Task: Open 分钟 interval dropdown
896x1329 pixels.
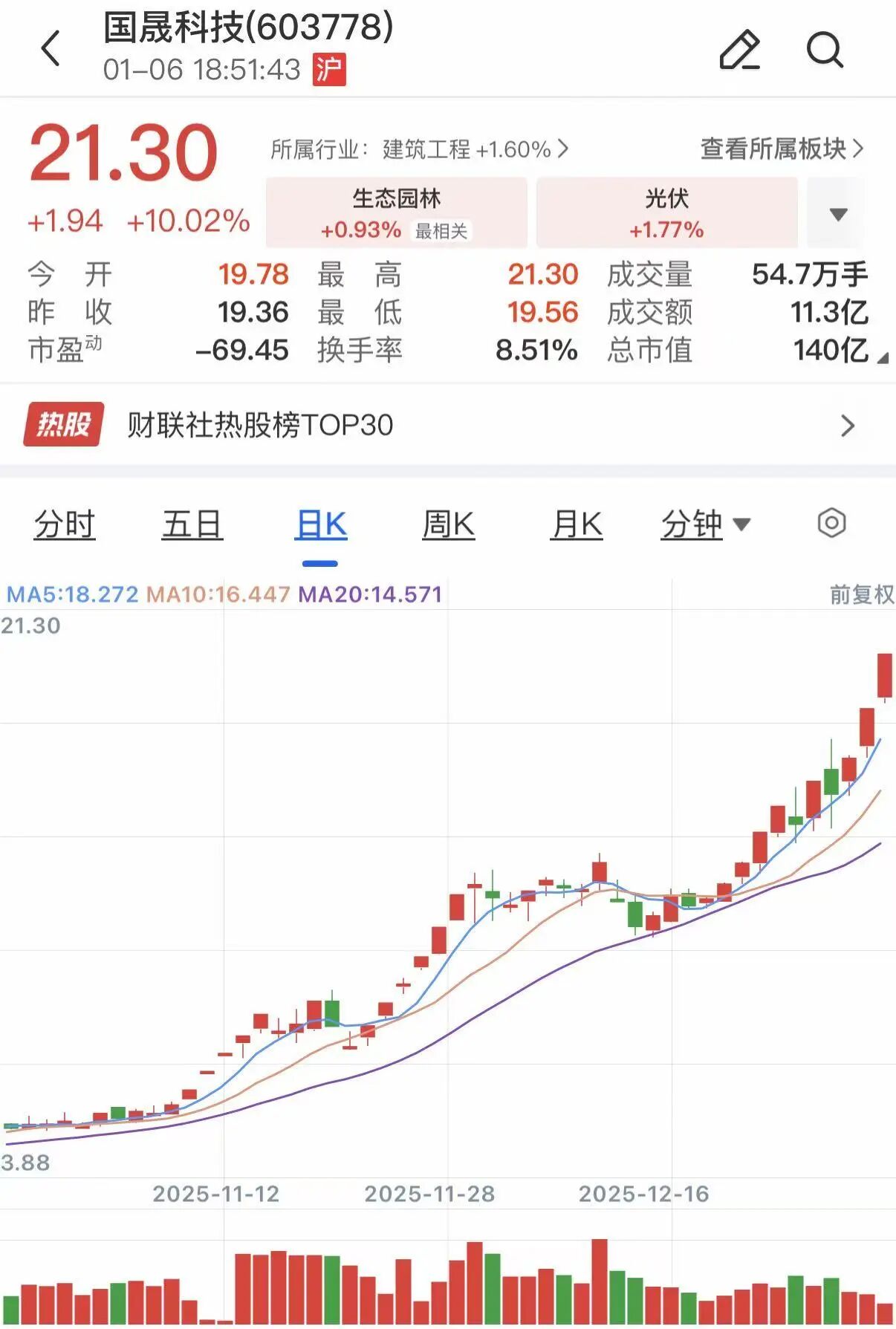Action: [x=705, y=524]
